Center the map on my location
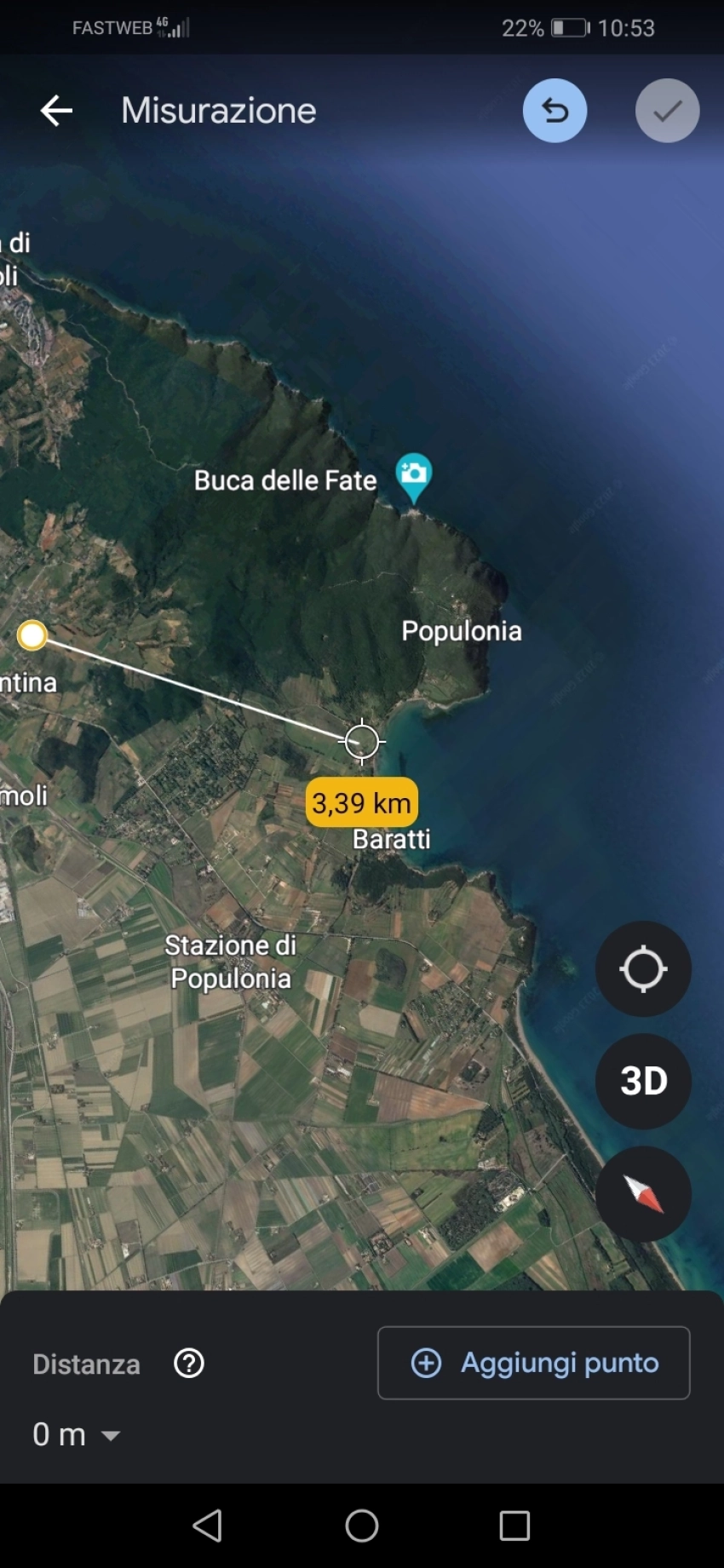 (x=643, y=969)
